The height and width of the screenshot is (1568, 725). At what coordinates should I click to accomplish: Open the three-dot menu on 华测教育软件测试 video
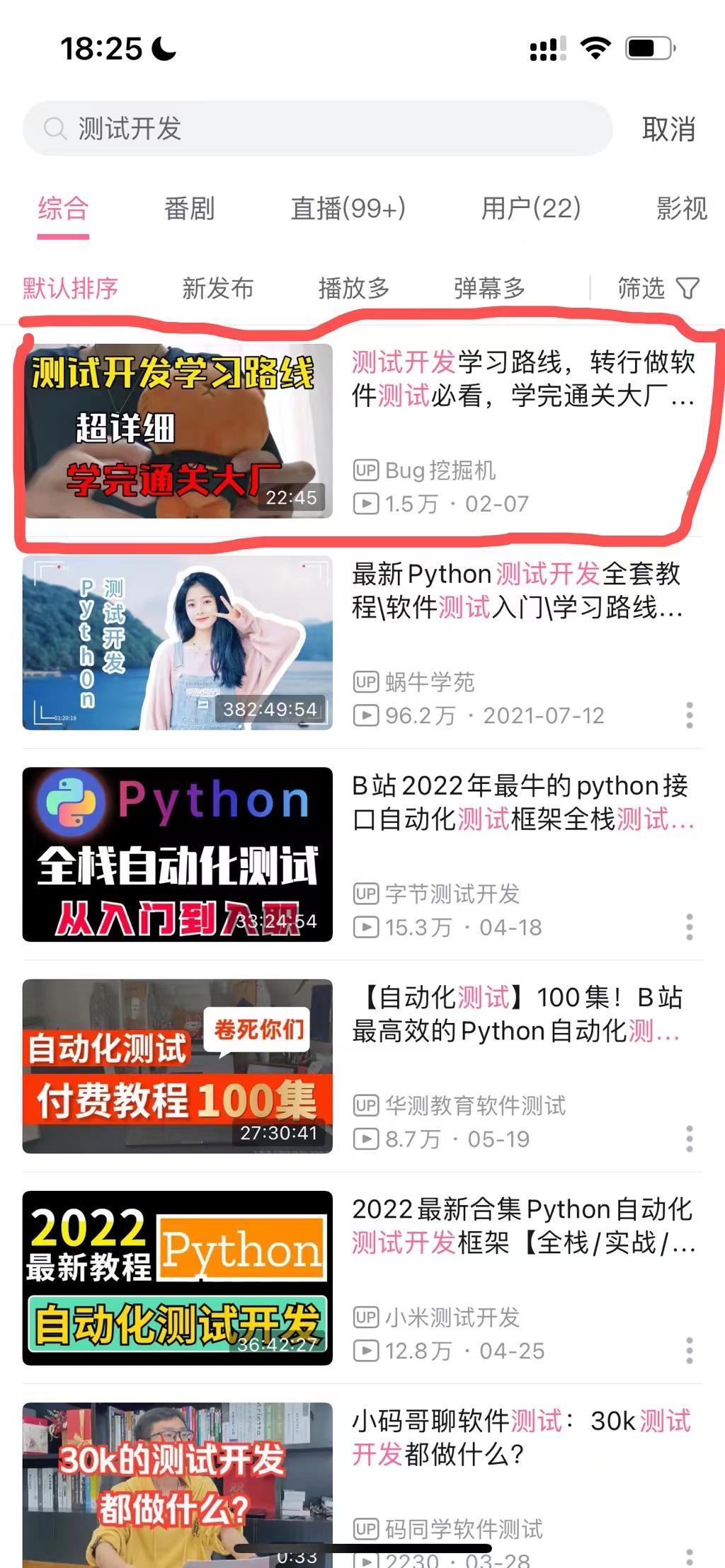click(x=689, y=1139)
